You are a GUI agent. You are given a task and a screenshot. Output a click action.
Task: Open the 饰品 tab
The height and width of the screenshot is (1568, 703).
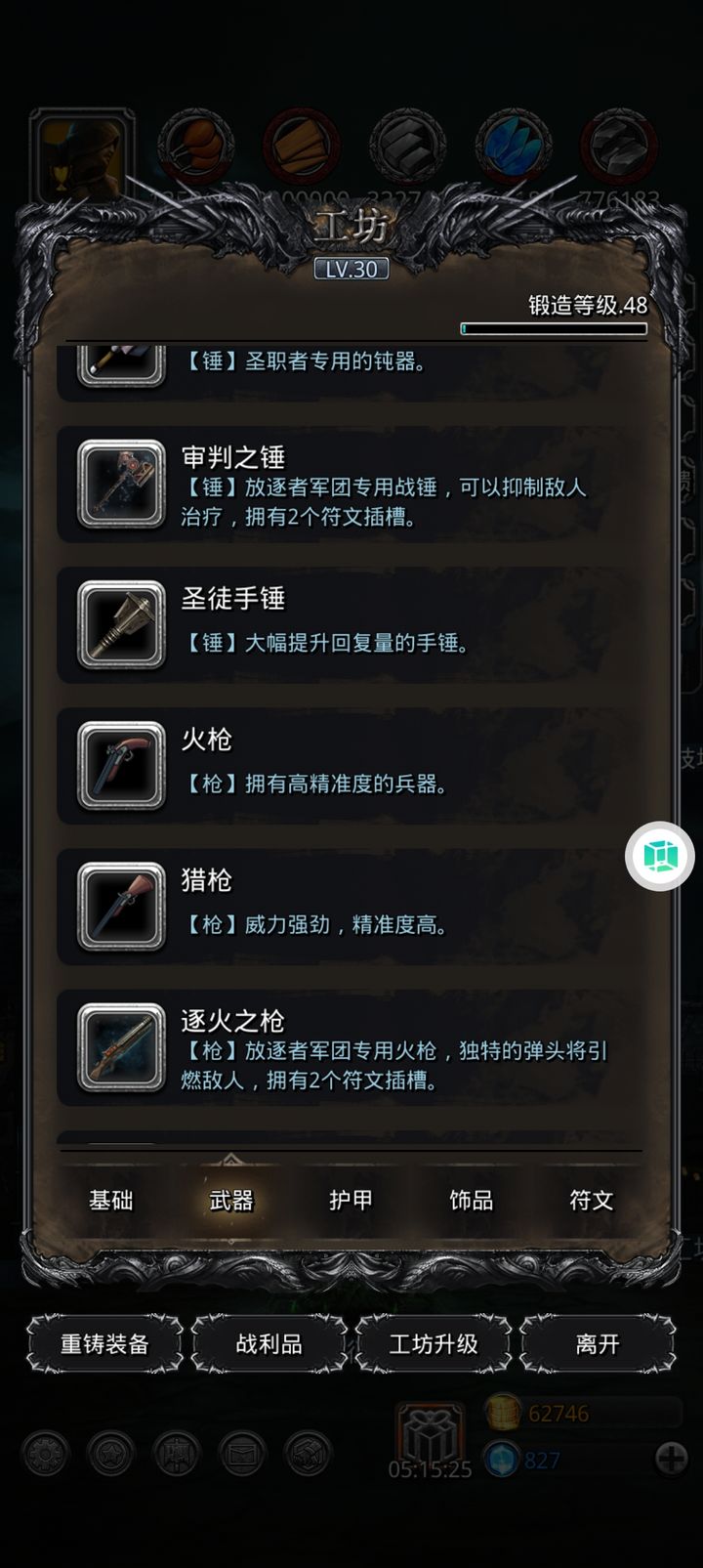[x=471, y=1200]
